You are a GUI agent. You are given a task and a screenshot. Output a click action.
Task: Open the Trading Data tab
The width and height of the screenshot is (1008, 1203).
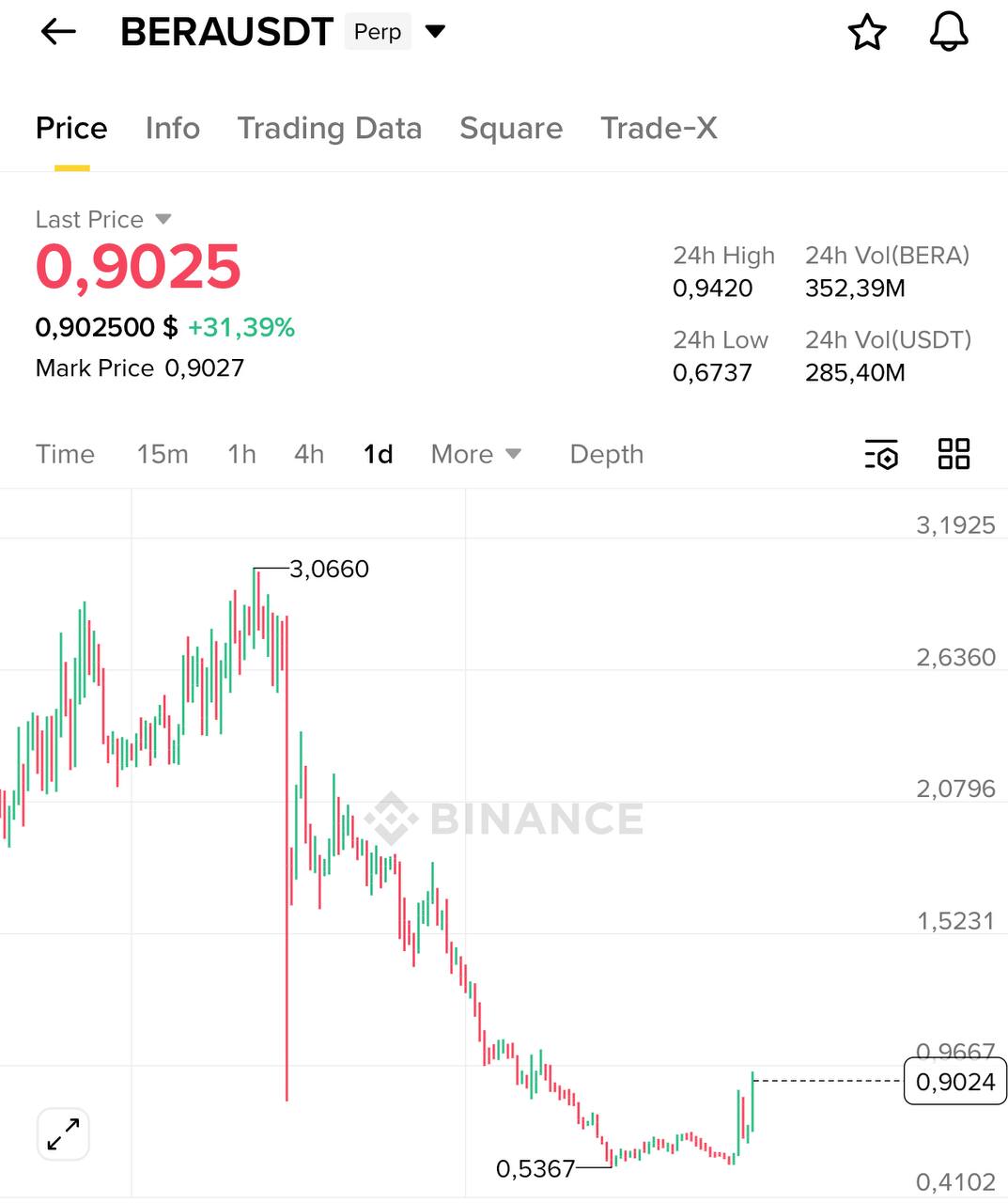click(x=329, y=128)
